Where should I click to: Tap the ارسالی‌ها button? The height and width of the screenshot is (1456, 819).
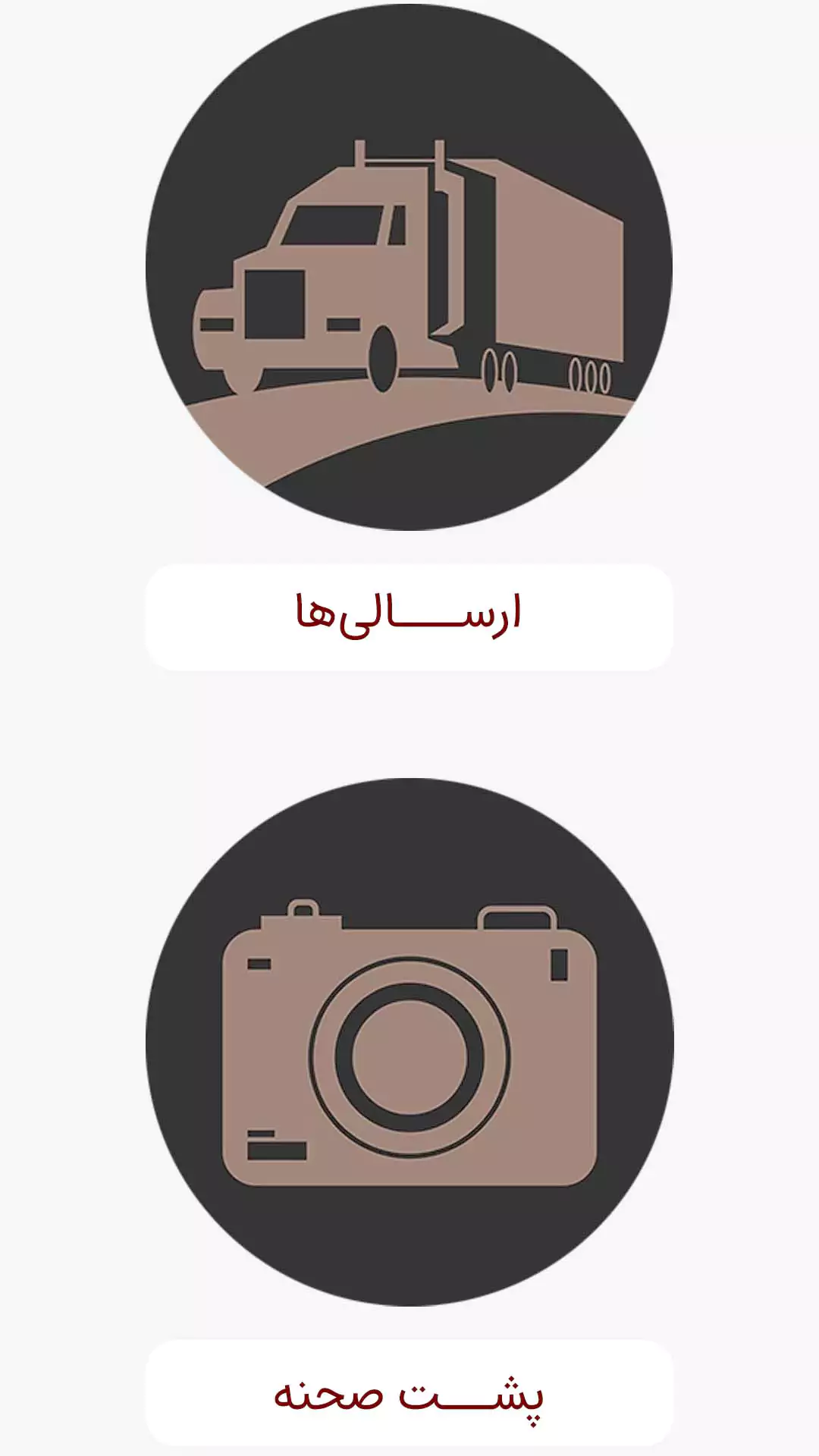click(409, 617)
